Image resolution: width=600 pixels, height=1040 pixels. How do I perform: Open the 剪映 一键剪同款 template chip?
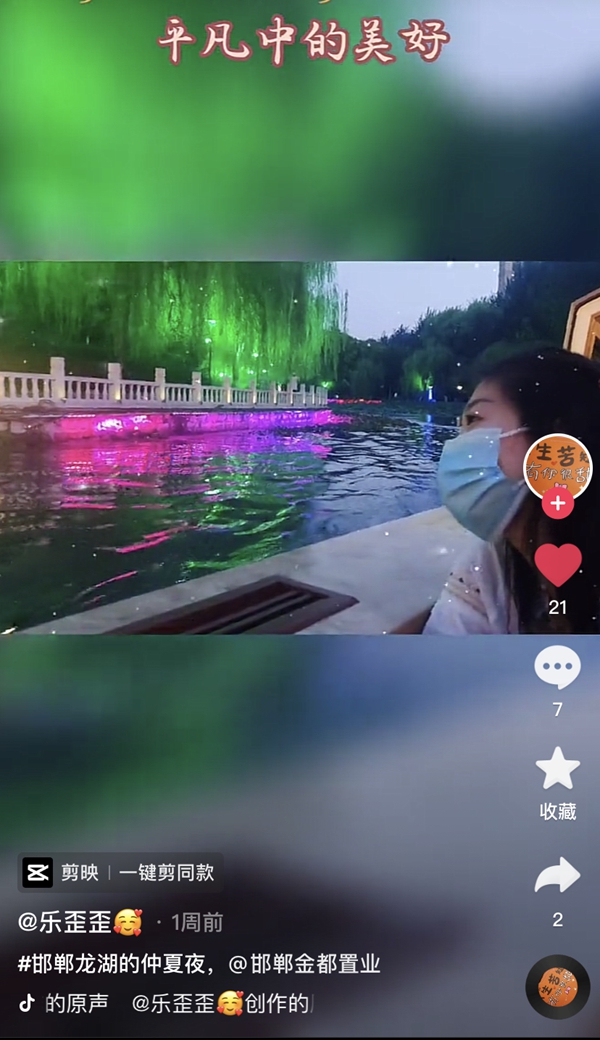pos(119,872)
